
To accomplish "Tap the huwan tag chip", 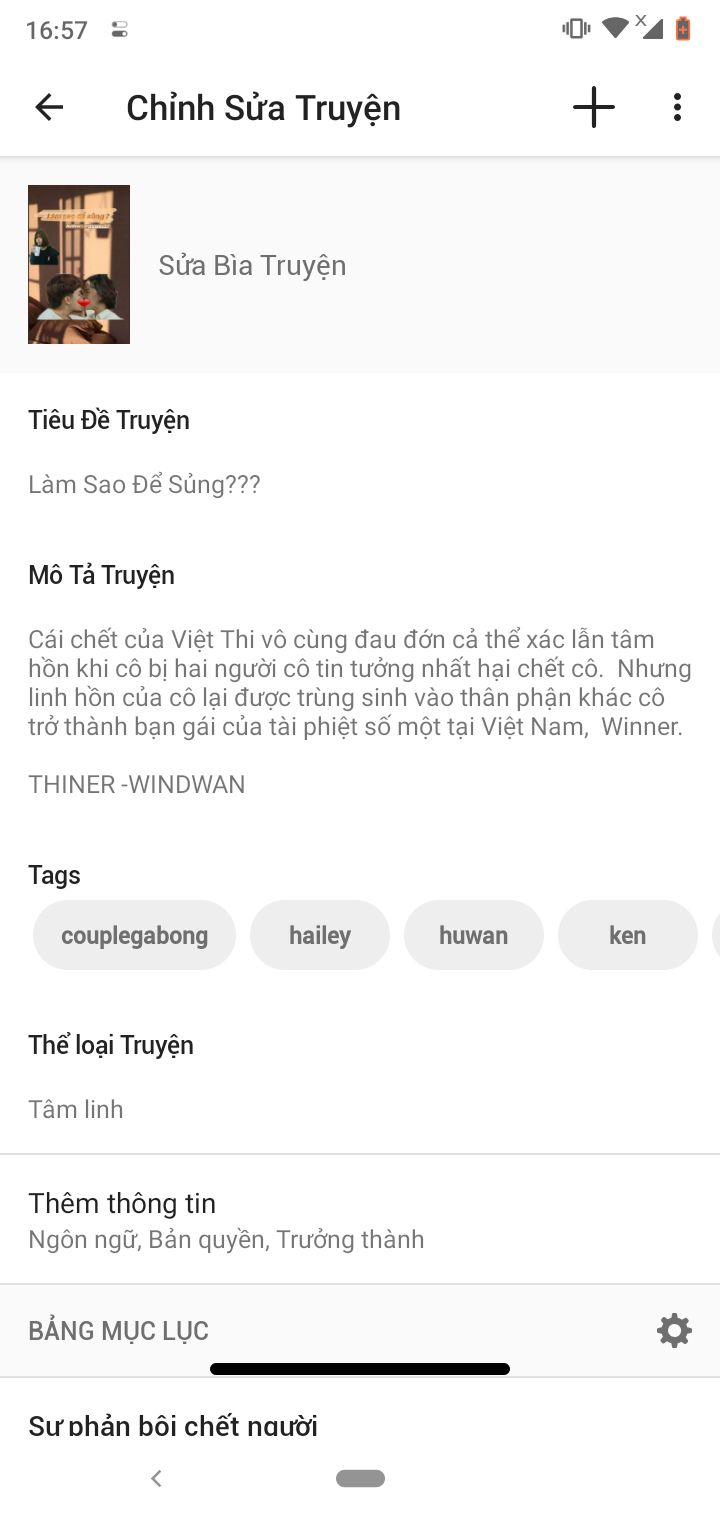I will coord(473,936).
